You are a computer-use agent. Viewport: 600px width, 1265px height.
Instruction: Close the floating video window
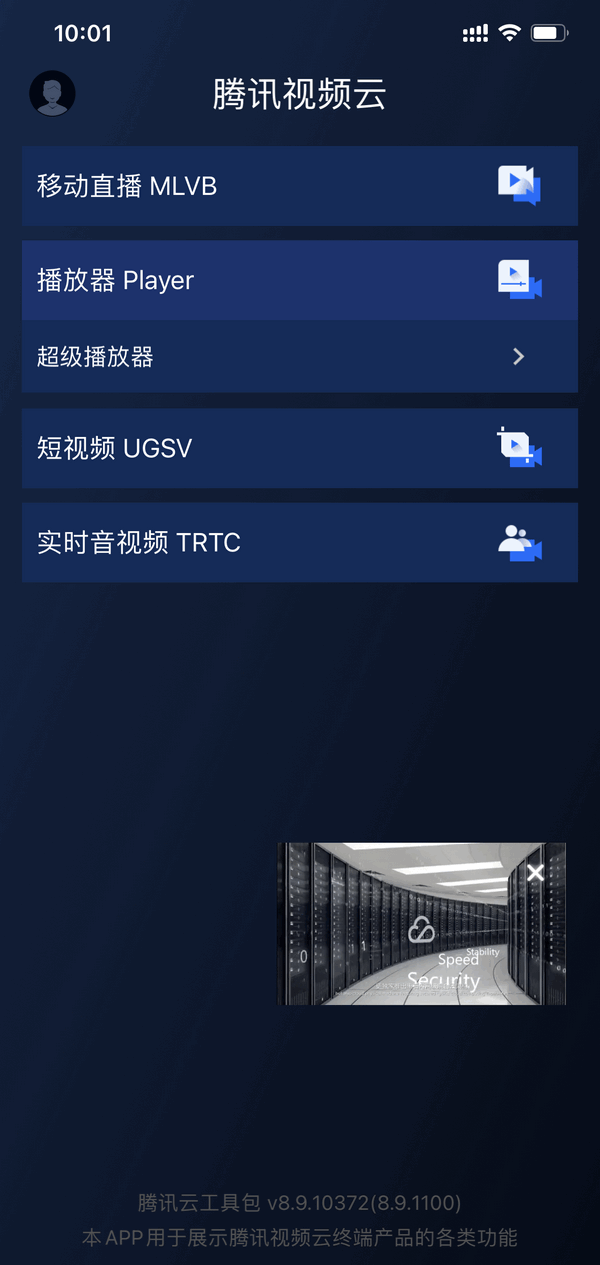(535, 873)
